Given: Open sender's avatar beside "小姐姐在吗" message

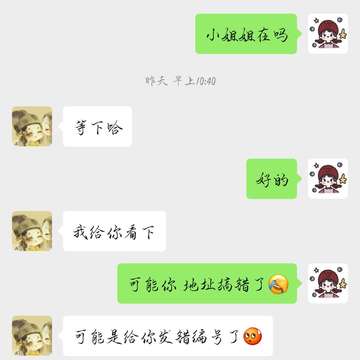Looking at the screenshot, I should coord(328,34).
